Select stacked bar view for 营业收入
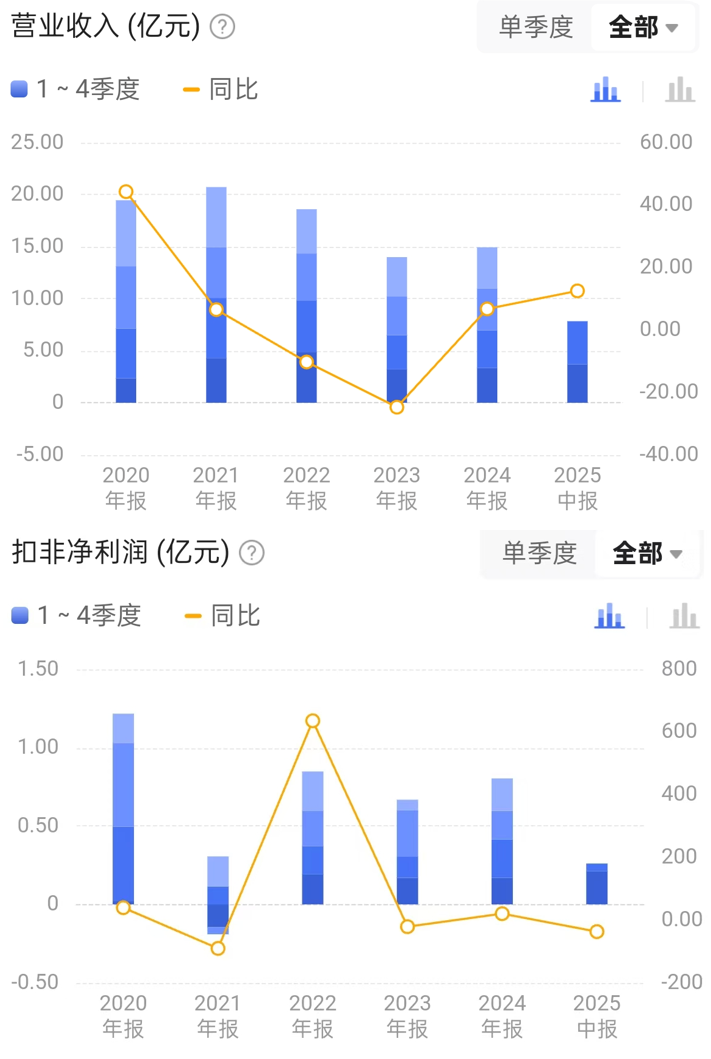The image size is (711, 1059). [x=605, y=90]
